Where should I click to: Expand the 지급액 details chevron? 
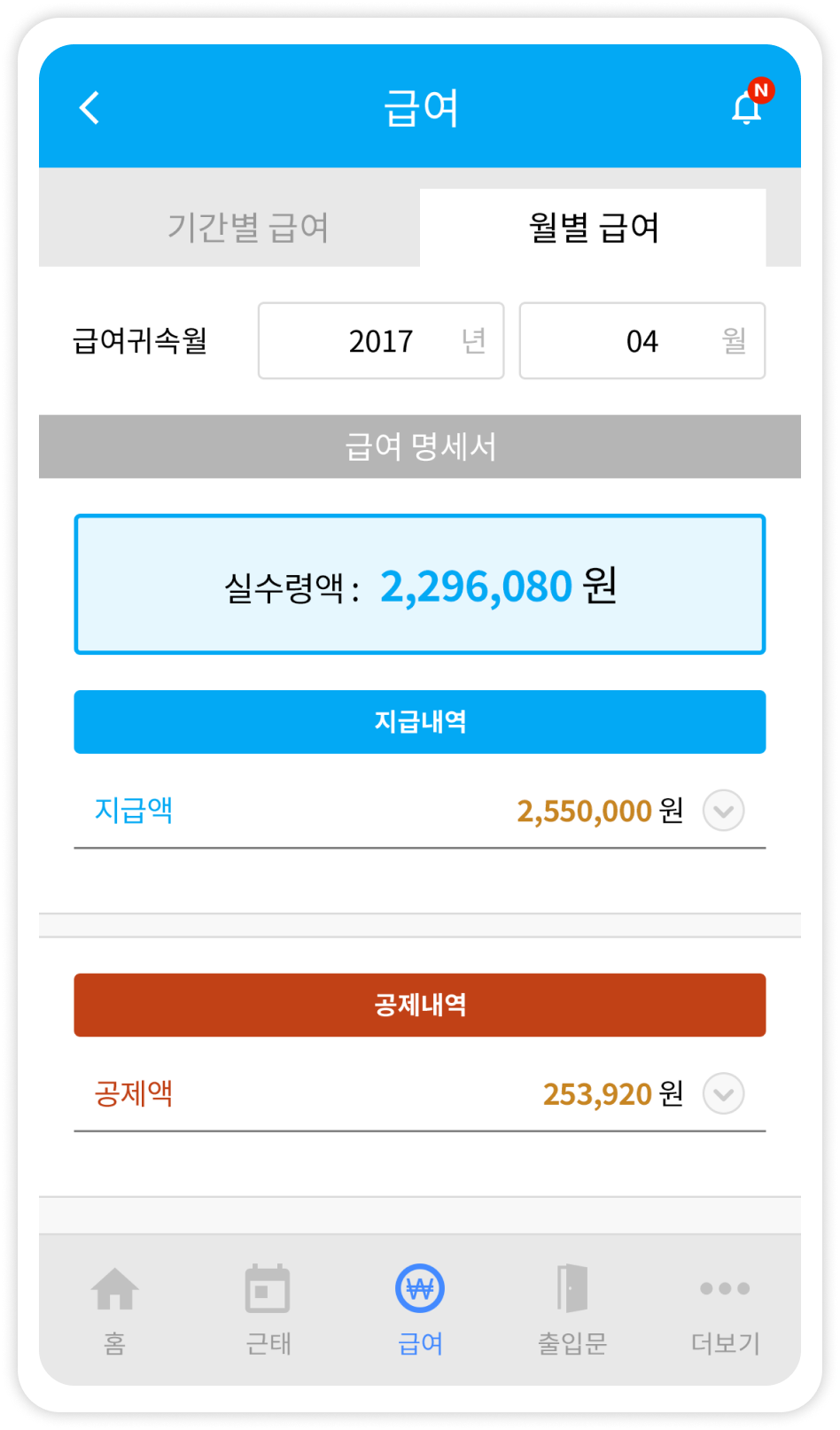(x=723, y=811)
